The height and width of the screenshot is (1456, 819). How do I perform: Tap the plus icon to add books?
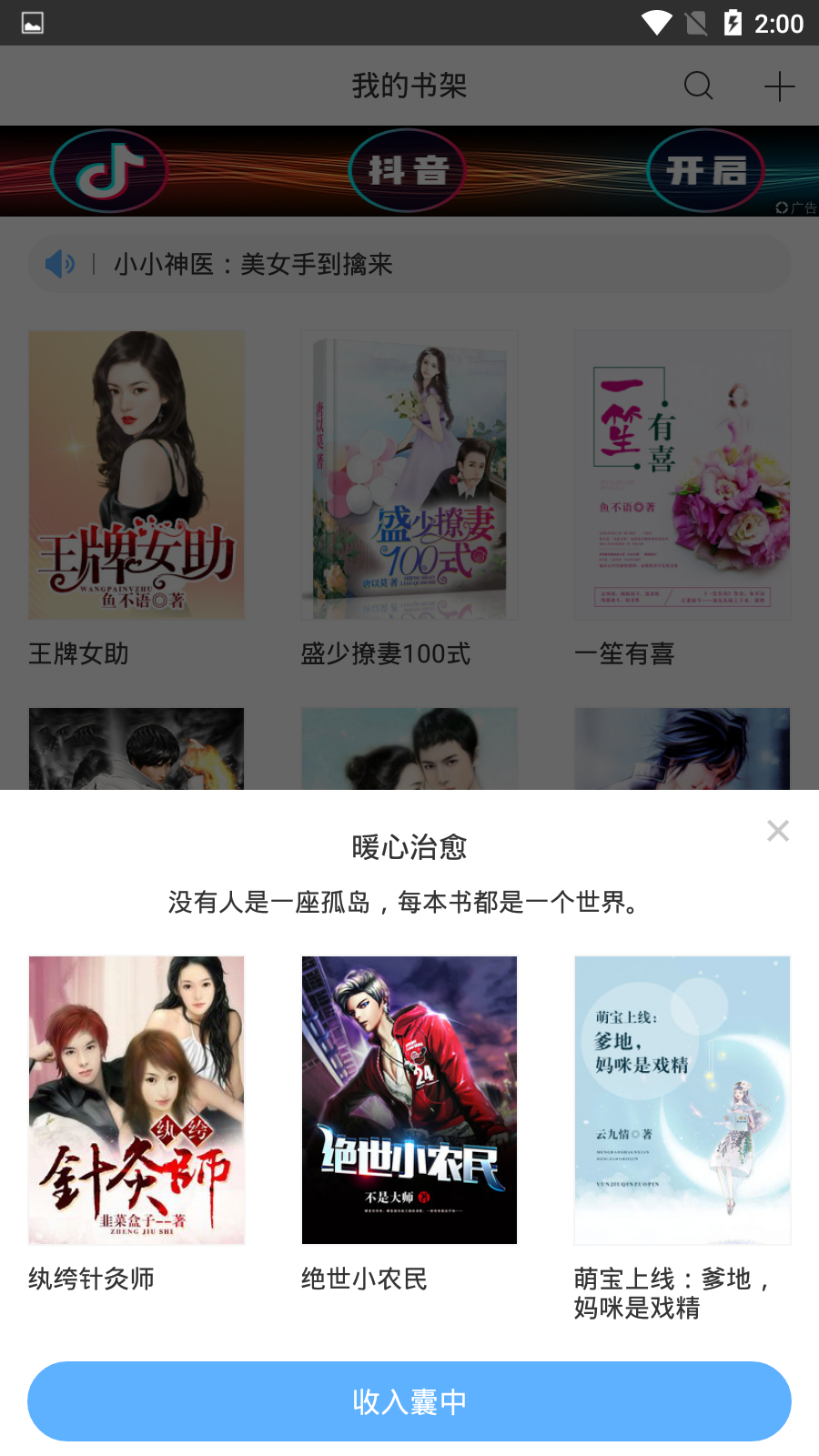[779, 86]
